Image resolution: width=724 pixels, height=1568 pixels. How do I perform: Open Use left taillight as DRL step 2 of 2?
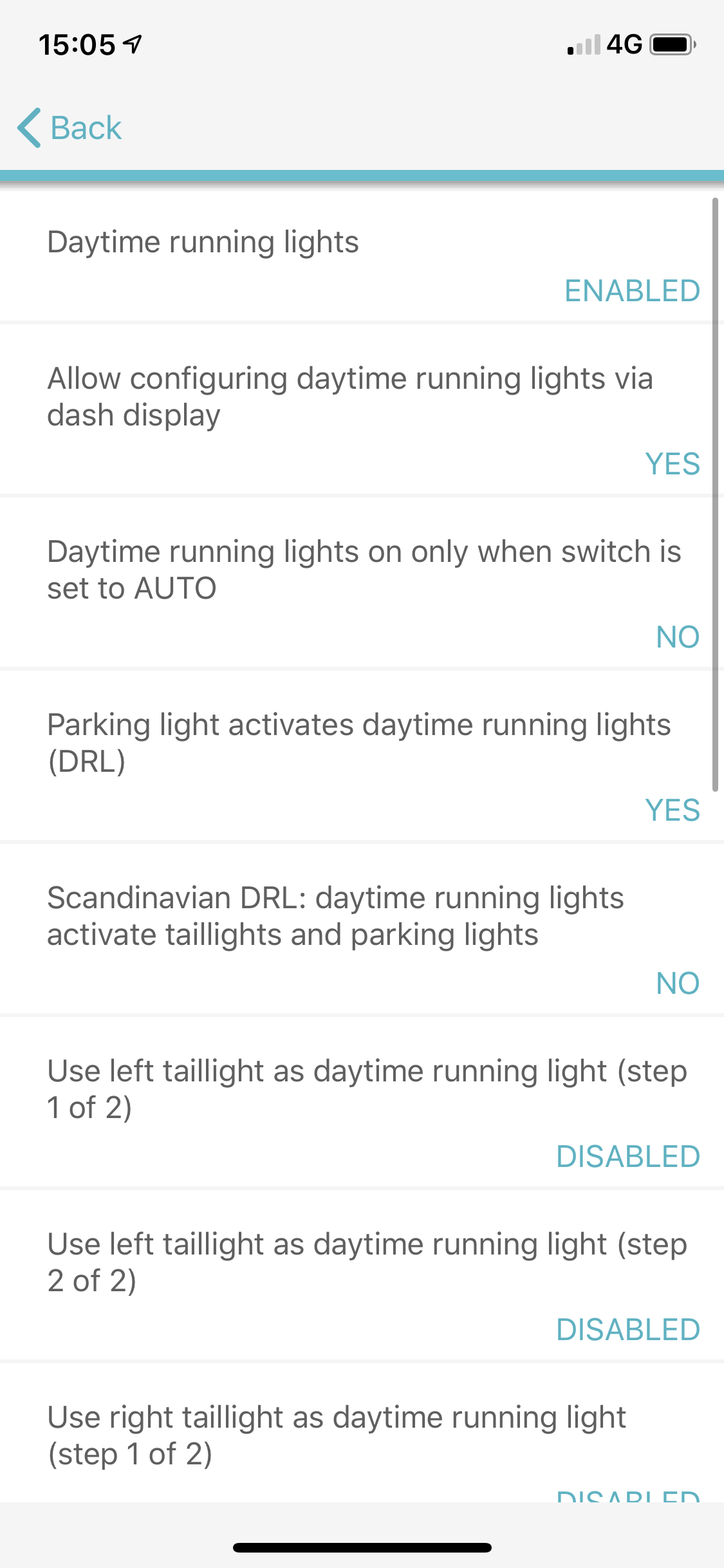(362, 1275)
